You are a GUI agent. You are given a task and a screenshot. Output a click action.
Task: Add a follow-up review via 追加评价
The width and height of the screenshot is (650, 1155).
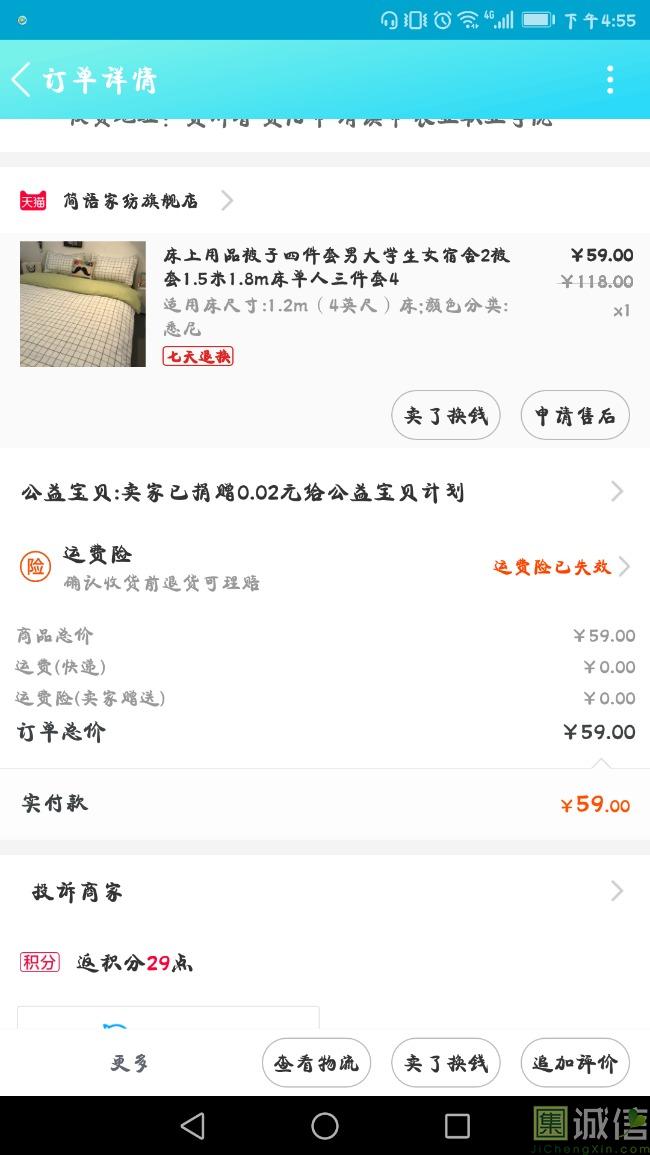click(x=575, y=1063)
